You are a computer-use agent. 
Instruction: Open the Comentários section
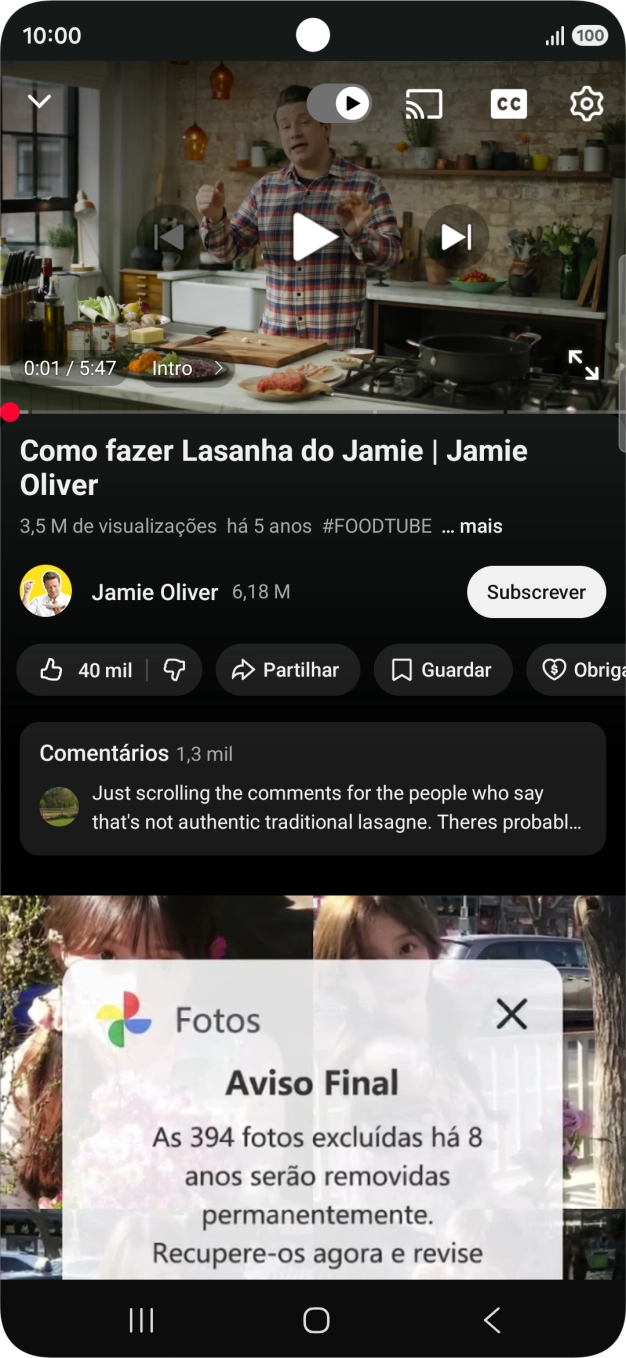[x=312, y=788]
